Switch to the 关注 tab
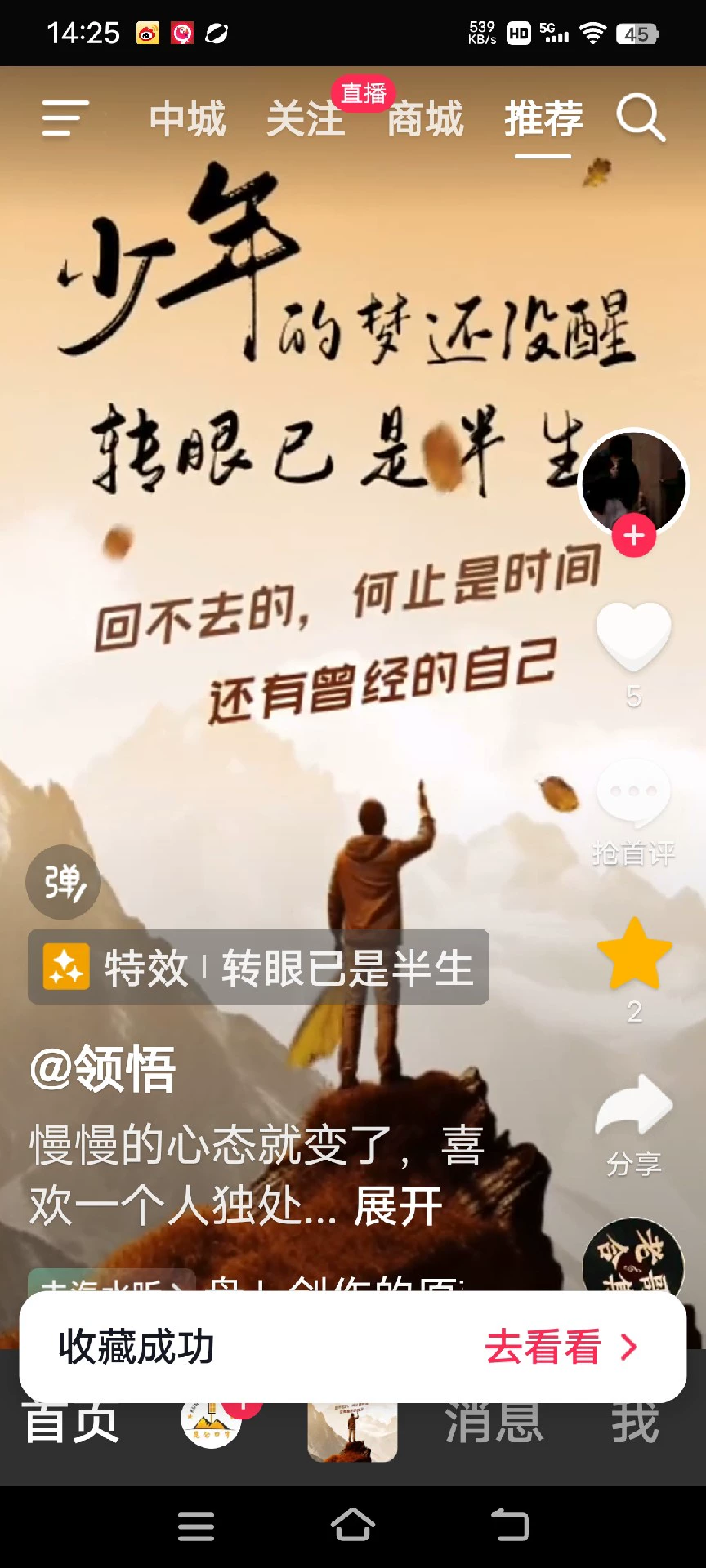Viewport: 706px width, 1568px height. tap(306, 119)
